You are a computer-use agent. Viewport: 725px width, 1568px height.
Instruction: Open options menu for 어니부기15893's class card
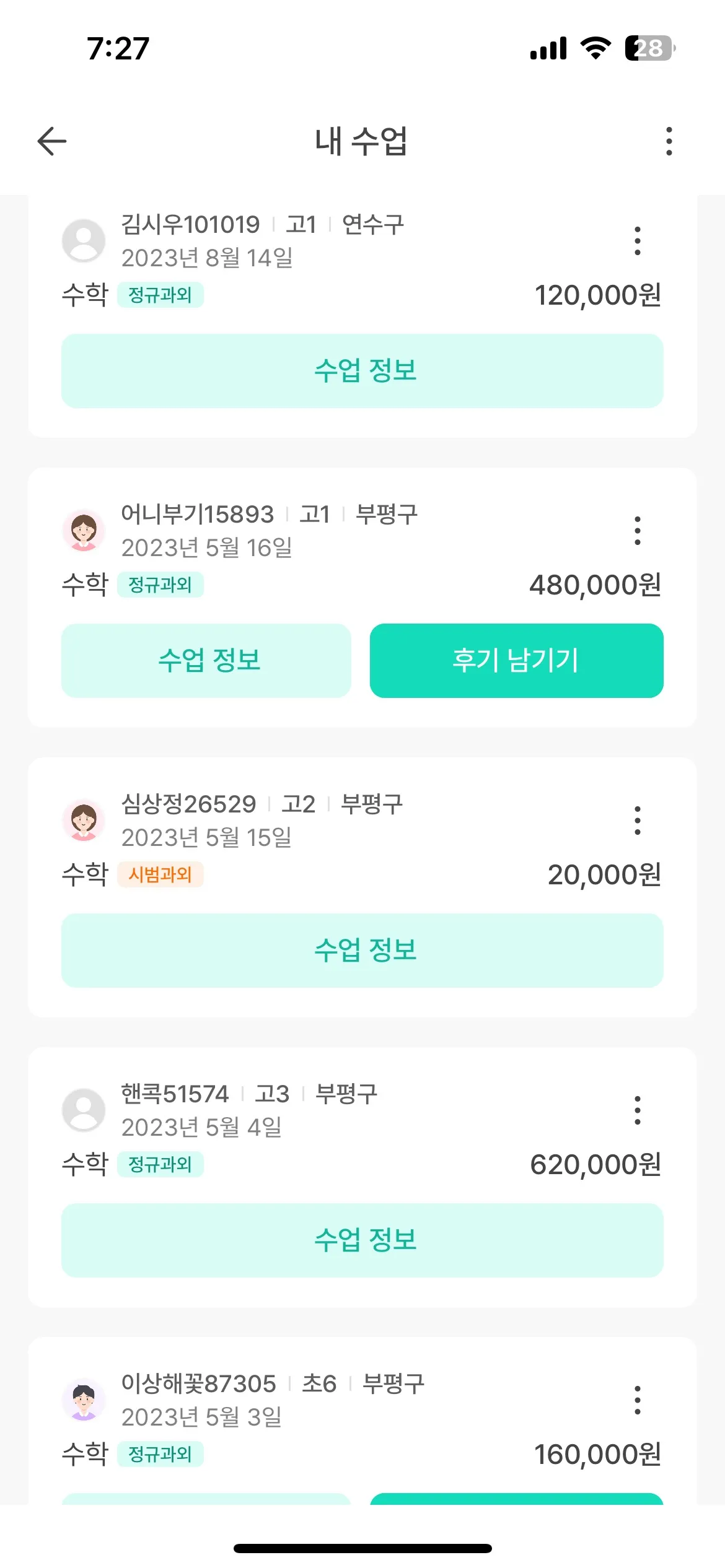(x=638, y=530)
